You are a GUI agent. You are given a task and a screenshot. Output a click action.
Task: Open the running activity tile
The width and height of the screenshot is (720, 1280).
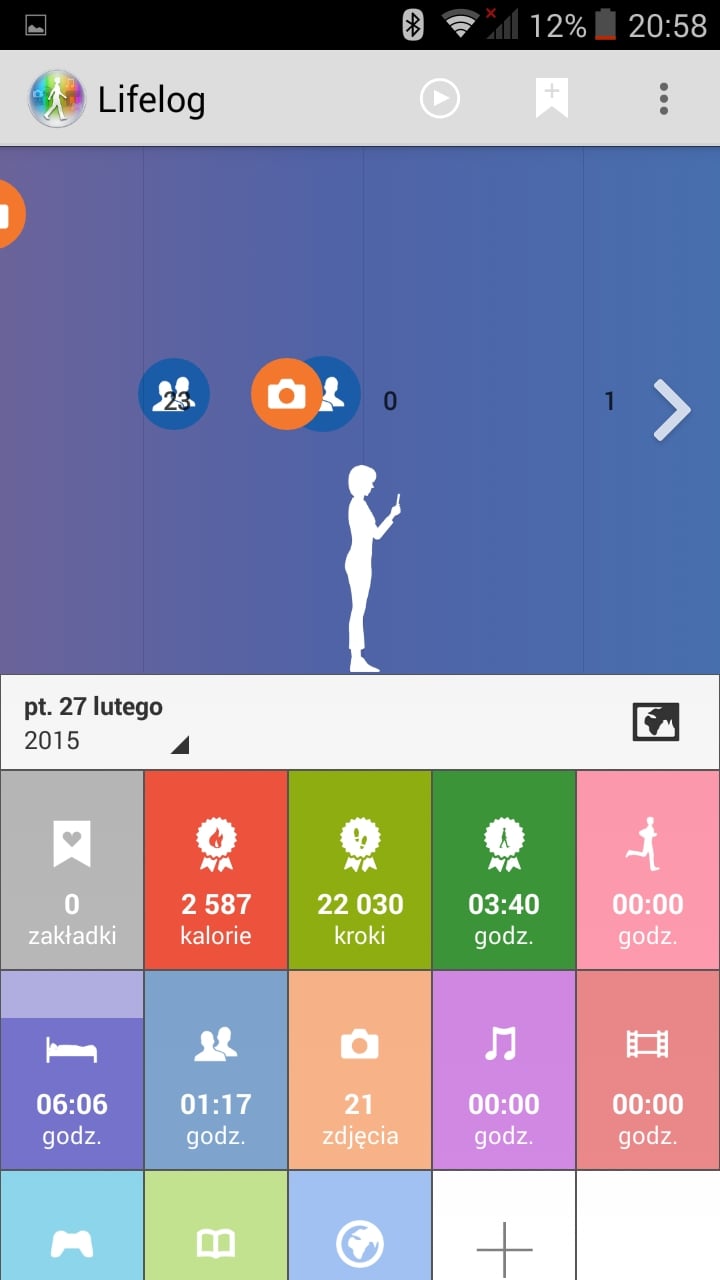pyautogui.click(x=648, y=869)
